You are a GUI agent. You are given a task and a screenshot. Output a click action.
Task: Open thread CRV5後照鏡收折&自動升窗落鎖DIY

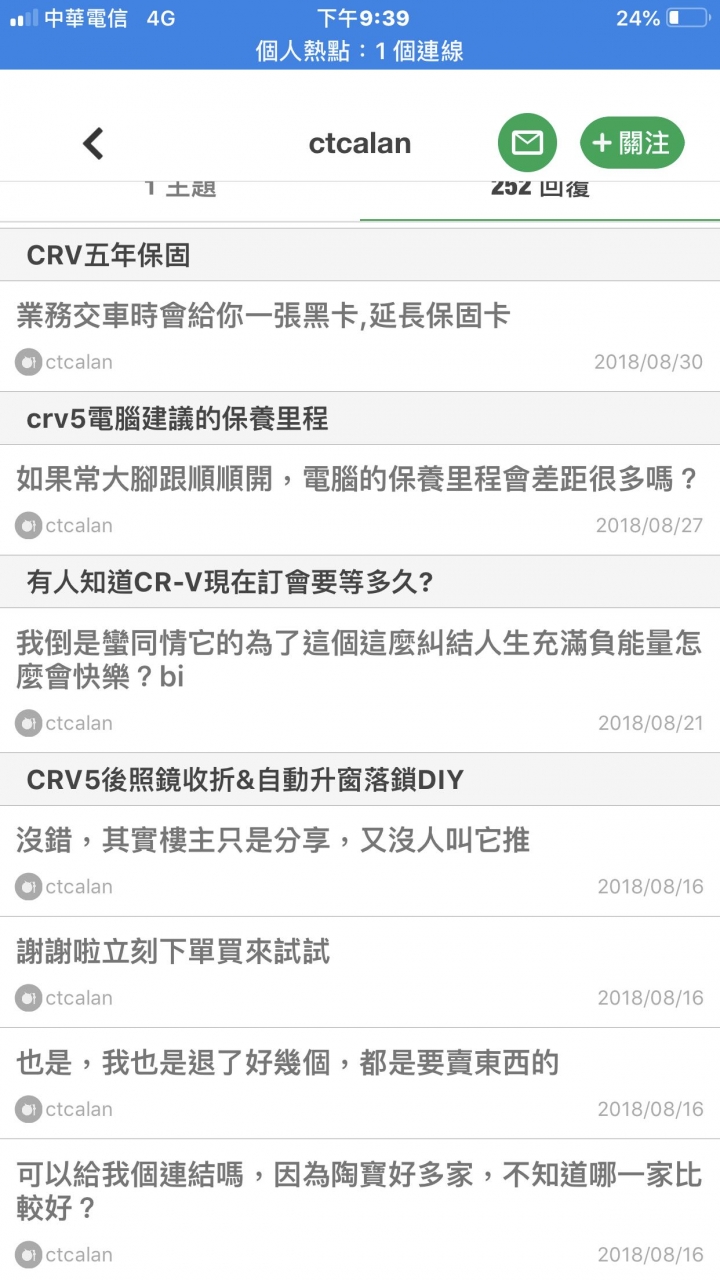click(360, 779)
